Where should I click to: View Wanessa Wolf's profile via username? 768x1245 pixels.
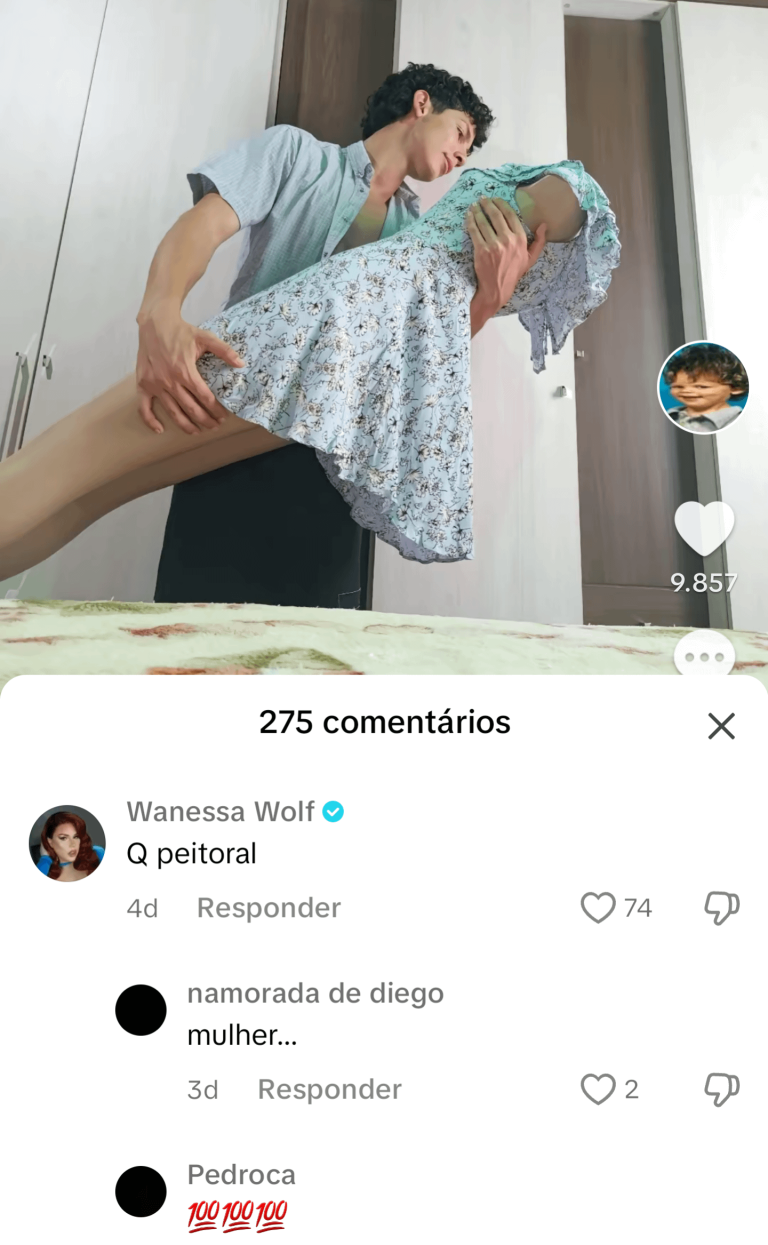click(220, 812)
